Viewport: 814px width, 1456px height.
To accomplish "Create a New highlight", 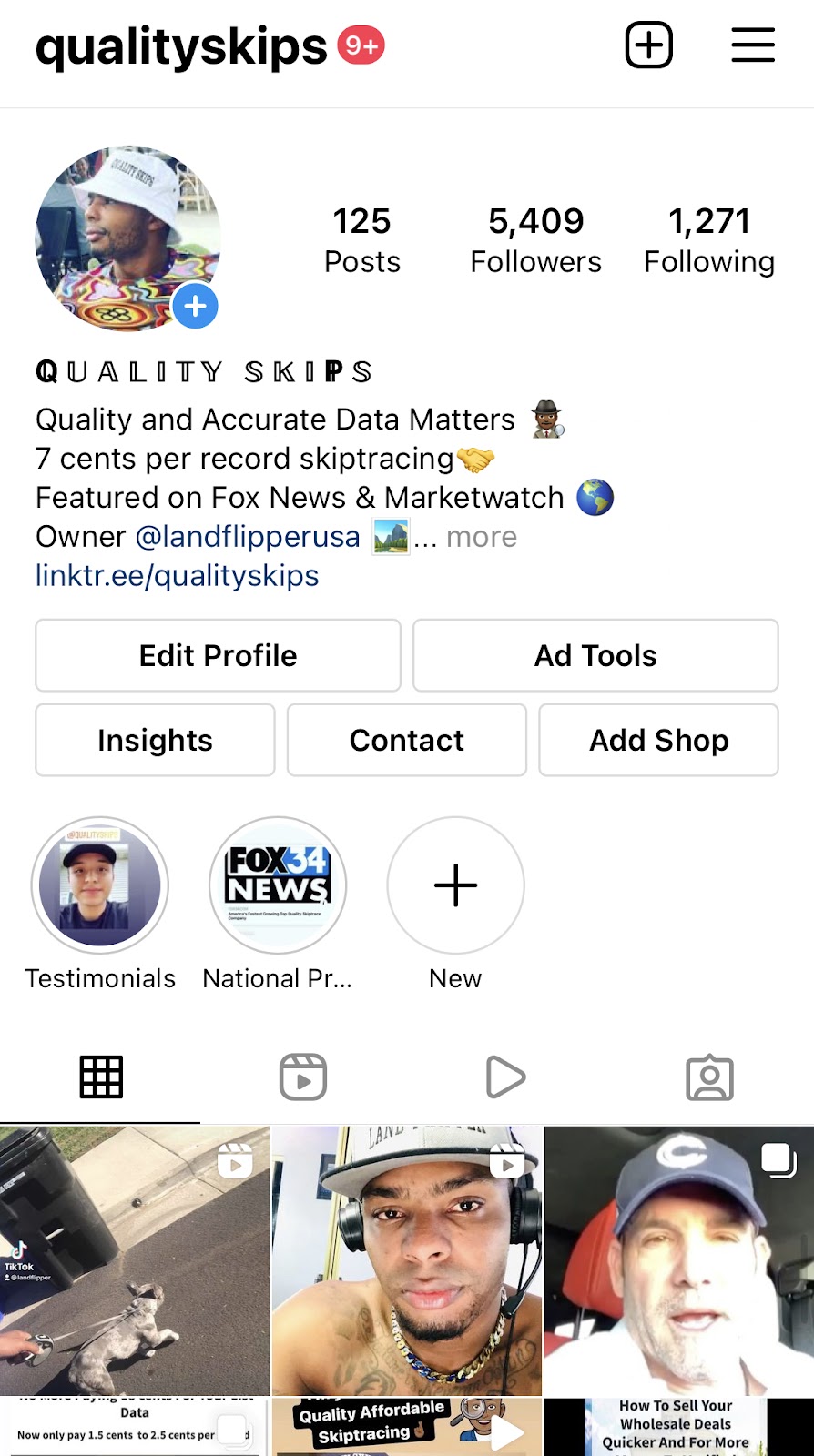I will [455, 885].
